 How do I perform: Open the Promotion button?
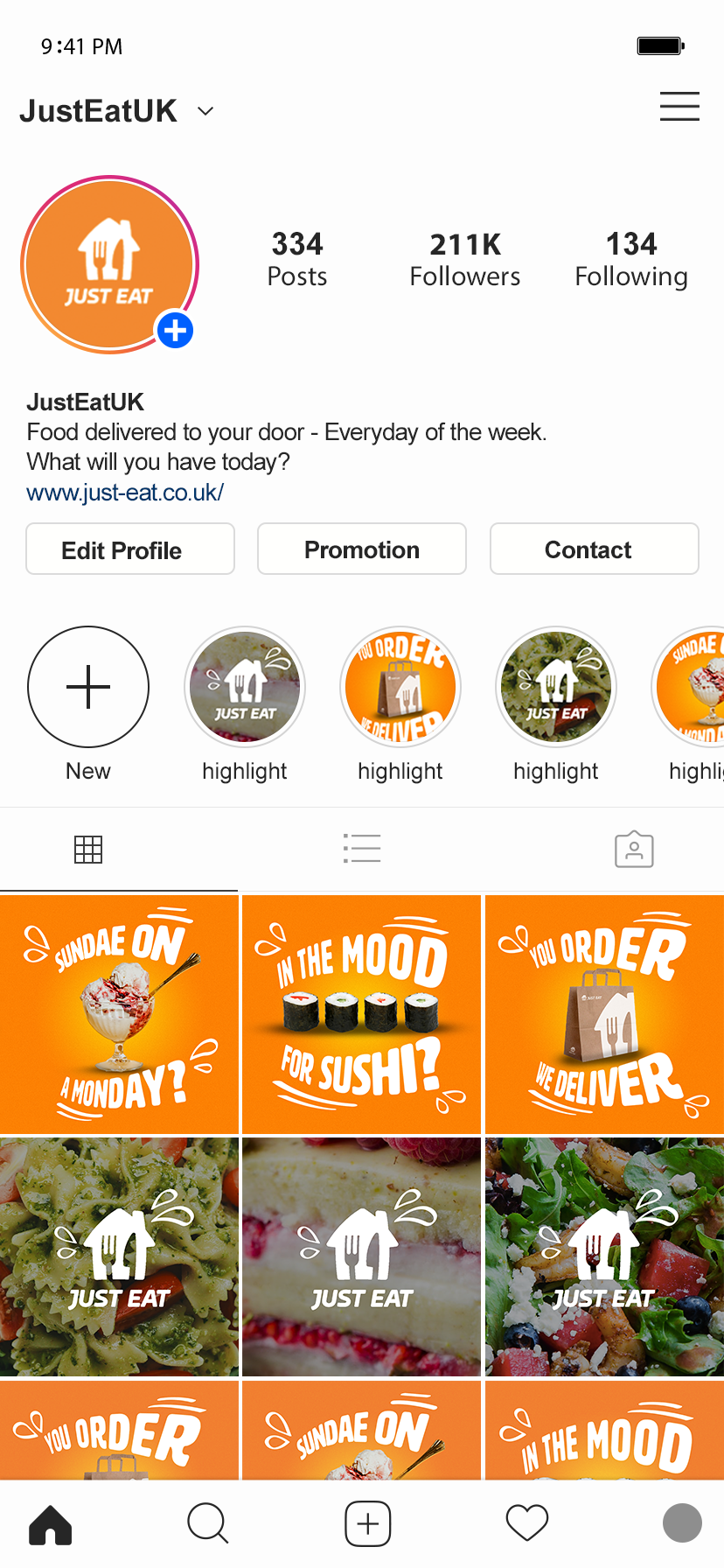[361, 549]
